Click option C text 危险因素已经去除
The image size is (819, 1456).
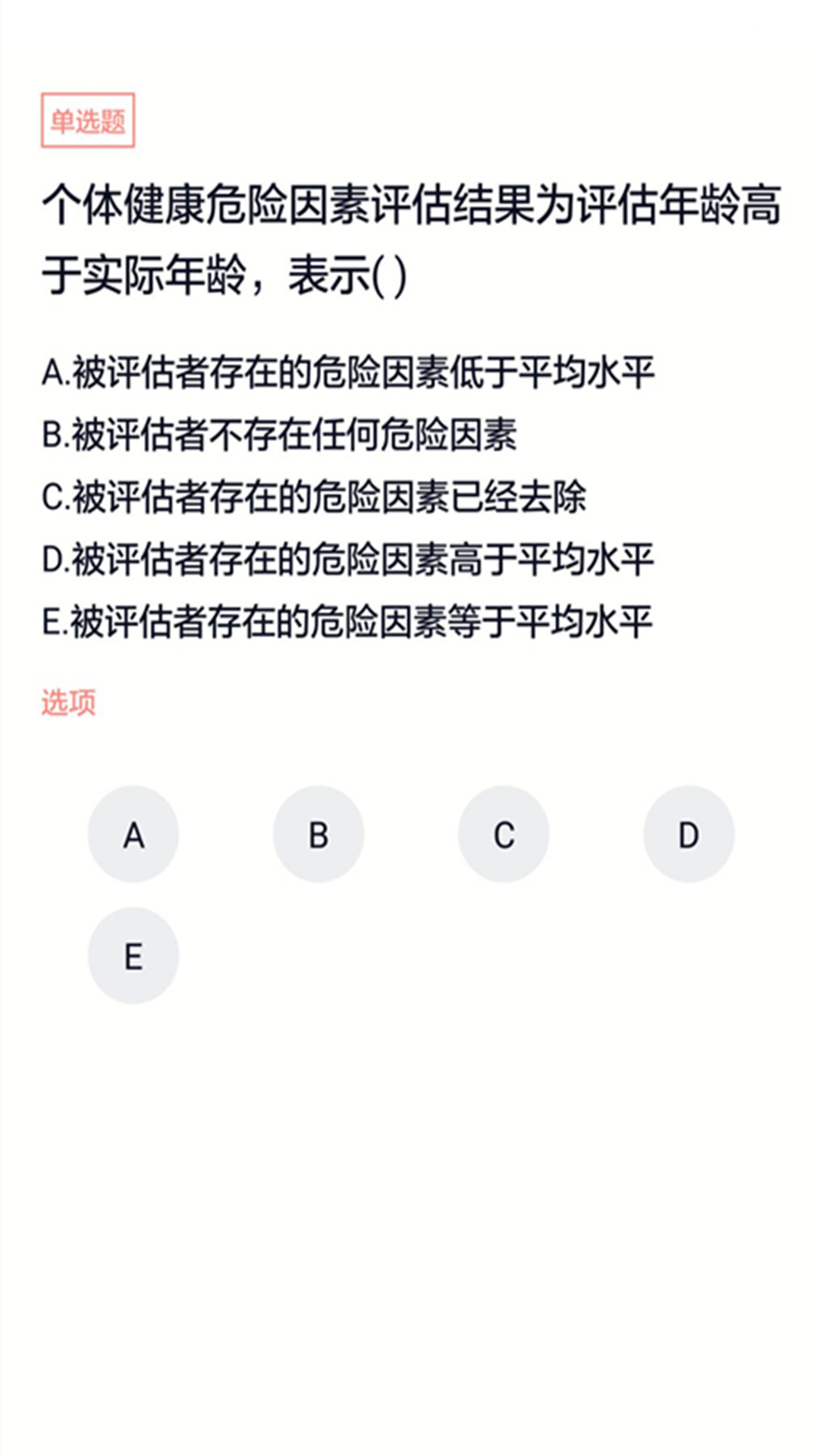[x=318, y=497]
